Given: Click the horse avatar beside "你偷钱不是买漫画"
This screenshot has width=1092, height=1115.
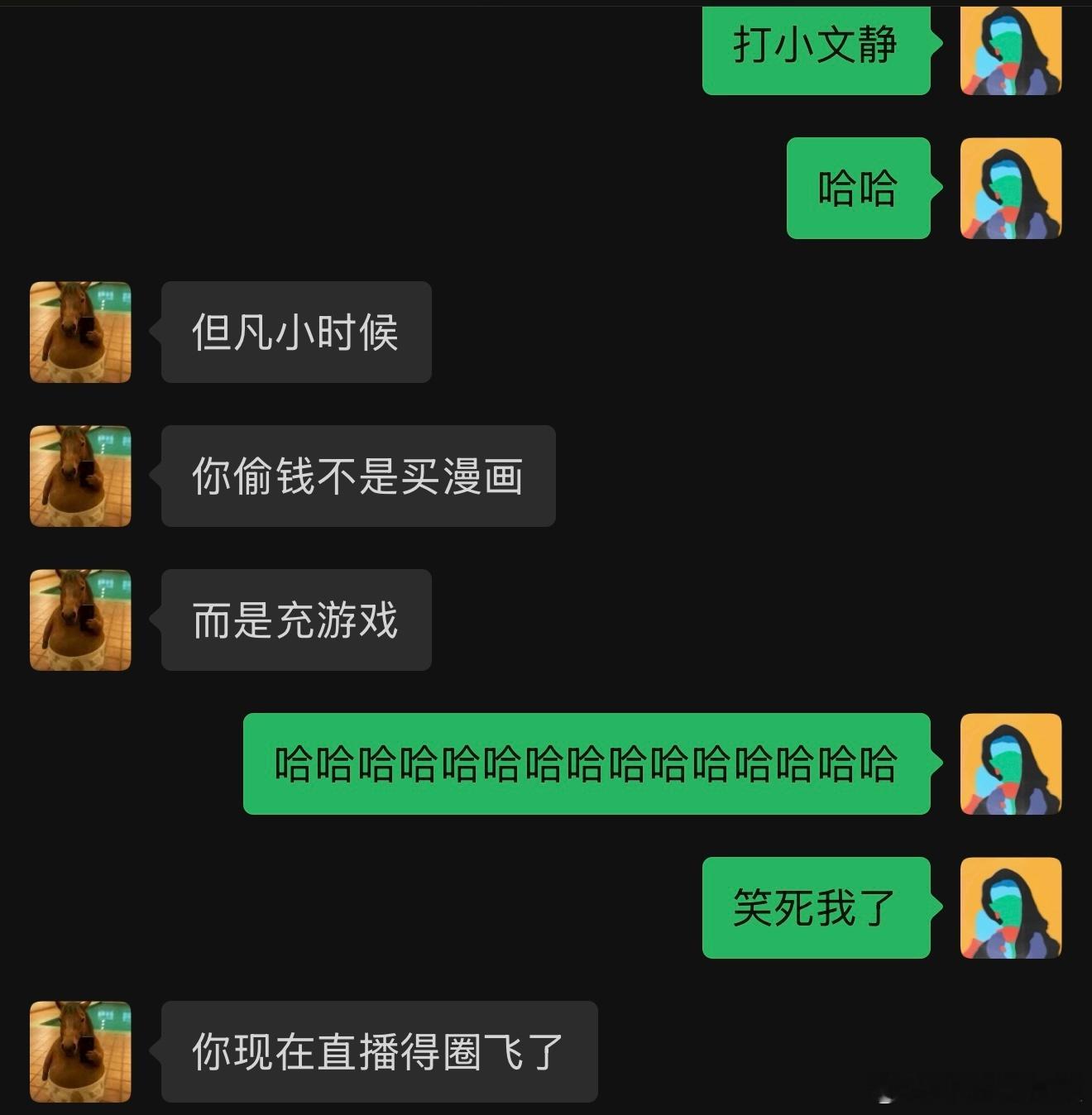Looking at the screenshot, I should (79, 475).
